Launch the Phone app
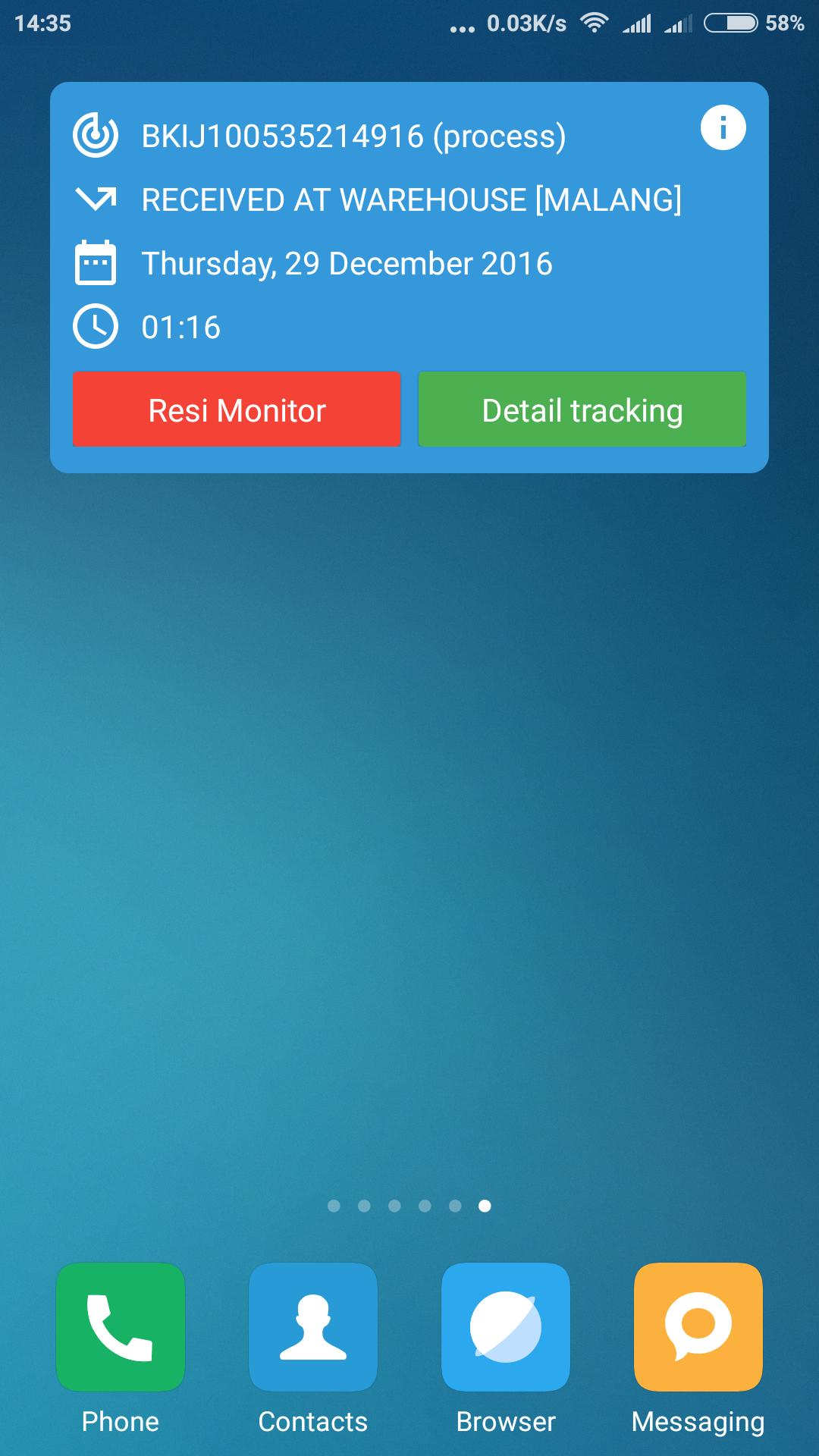 pyautogui.click(x=121, y=1327)
